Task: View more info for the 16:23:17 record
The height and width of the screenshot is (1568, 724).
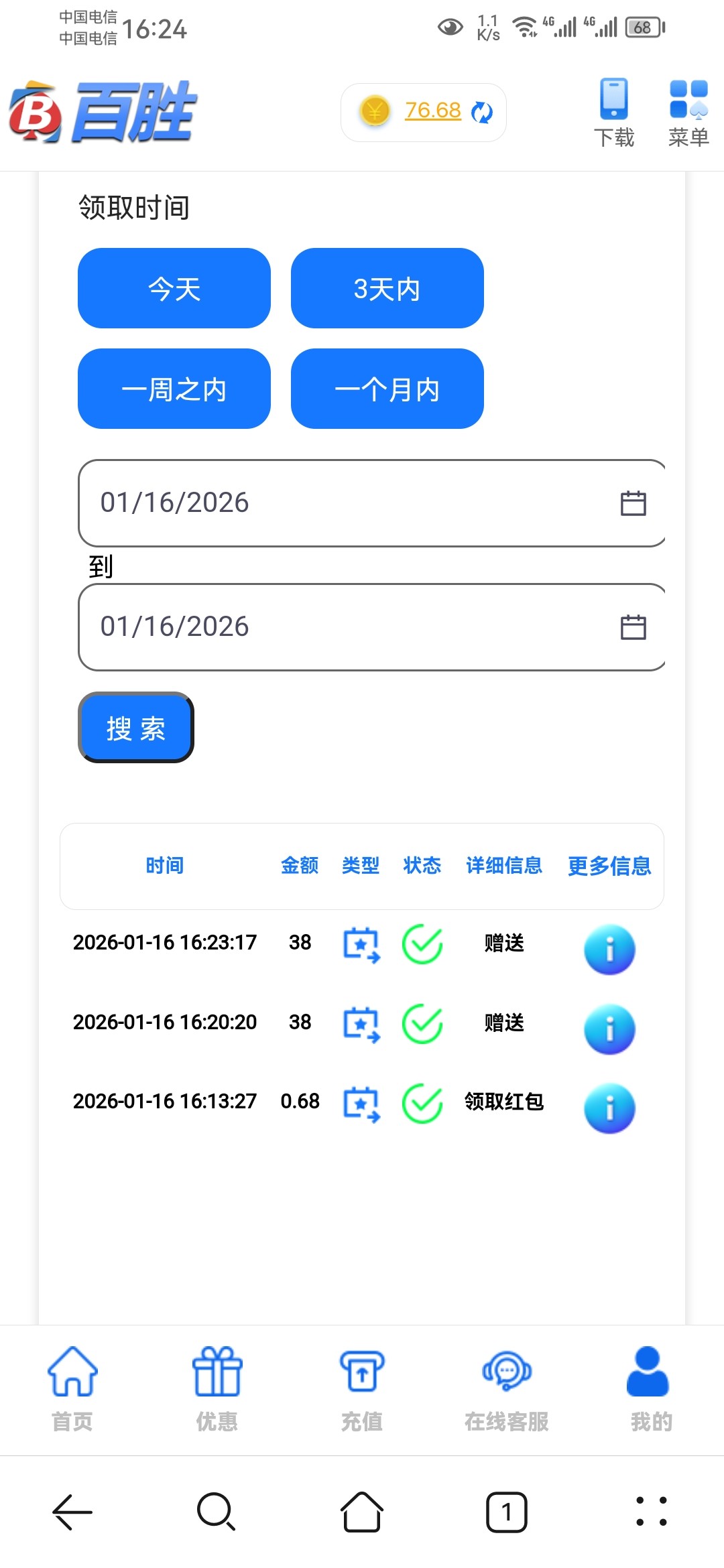Action: (609, 950)
